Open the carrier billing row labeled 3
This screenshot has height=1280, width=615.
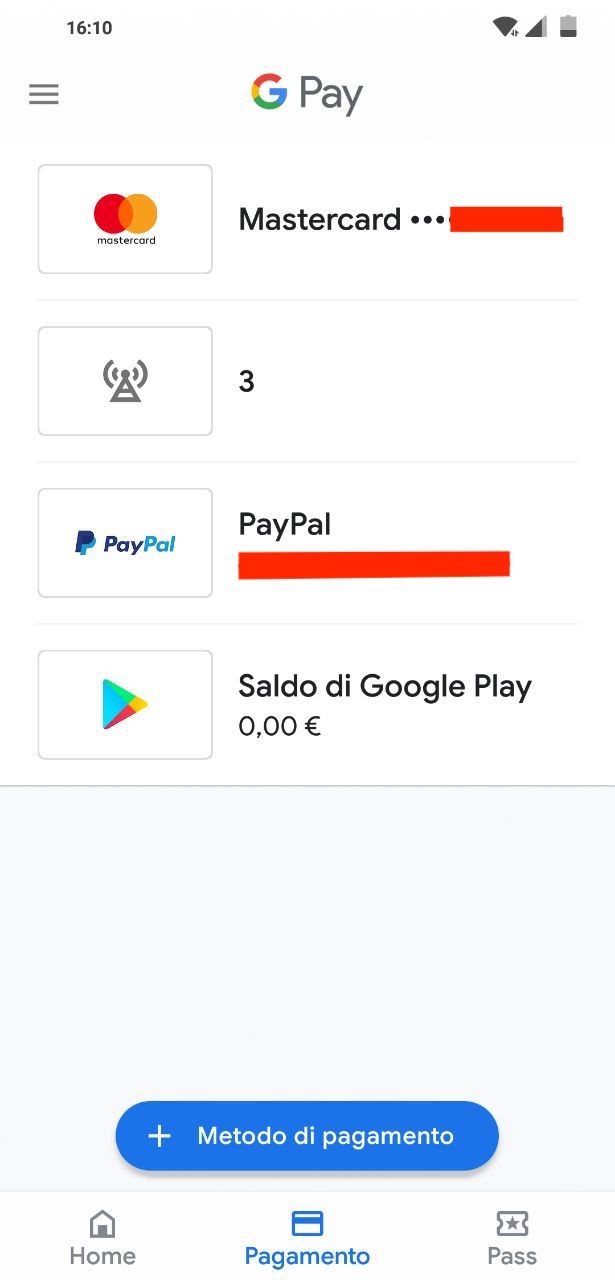click(x=307, y=381)
